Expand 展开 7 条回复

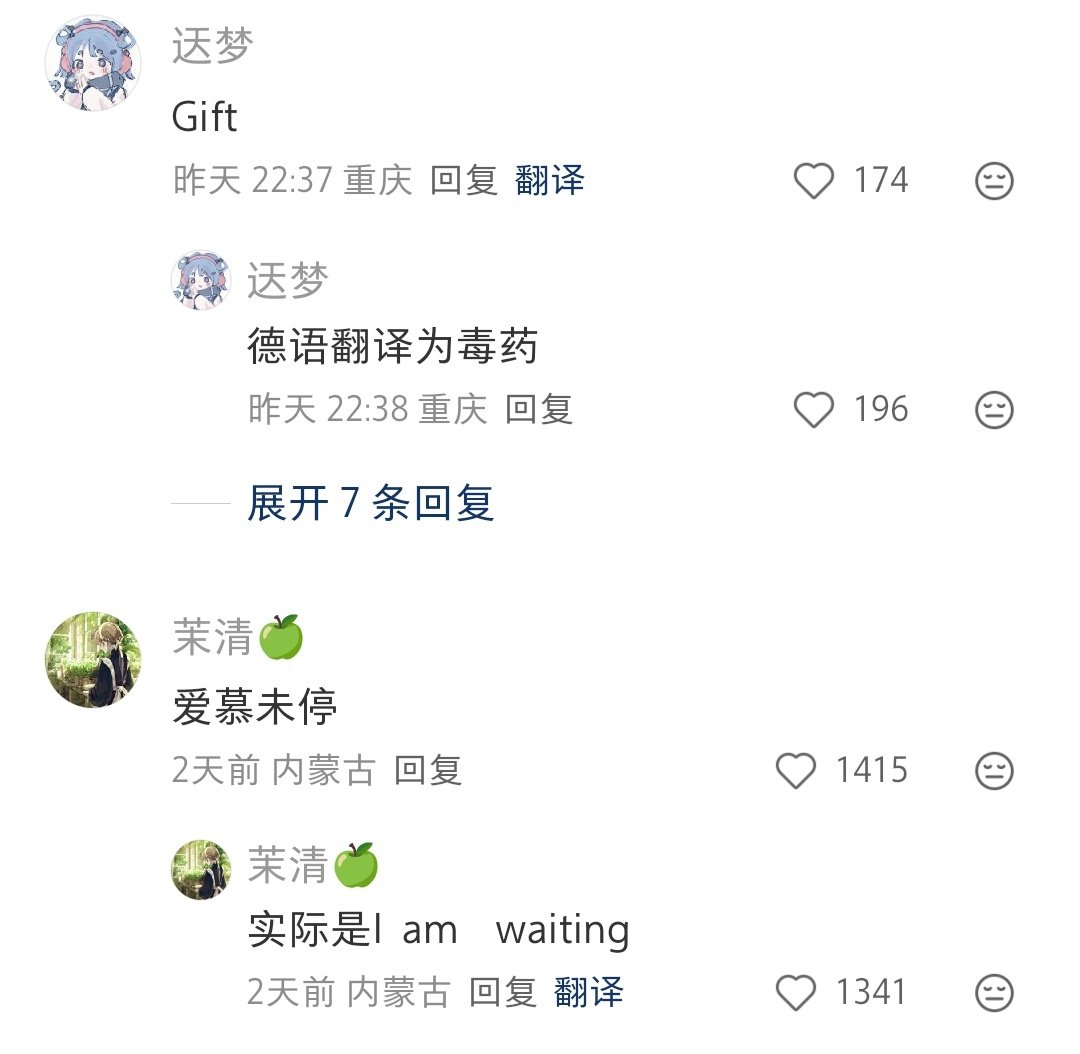[370, 503]
